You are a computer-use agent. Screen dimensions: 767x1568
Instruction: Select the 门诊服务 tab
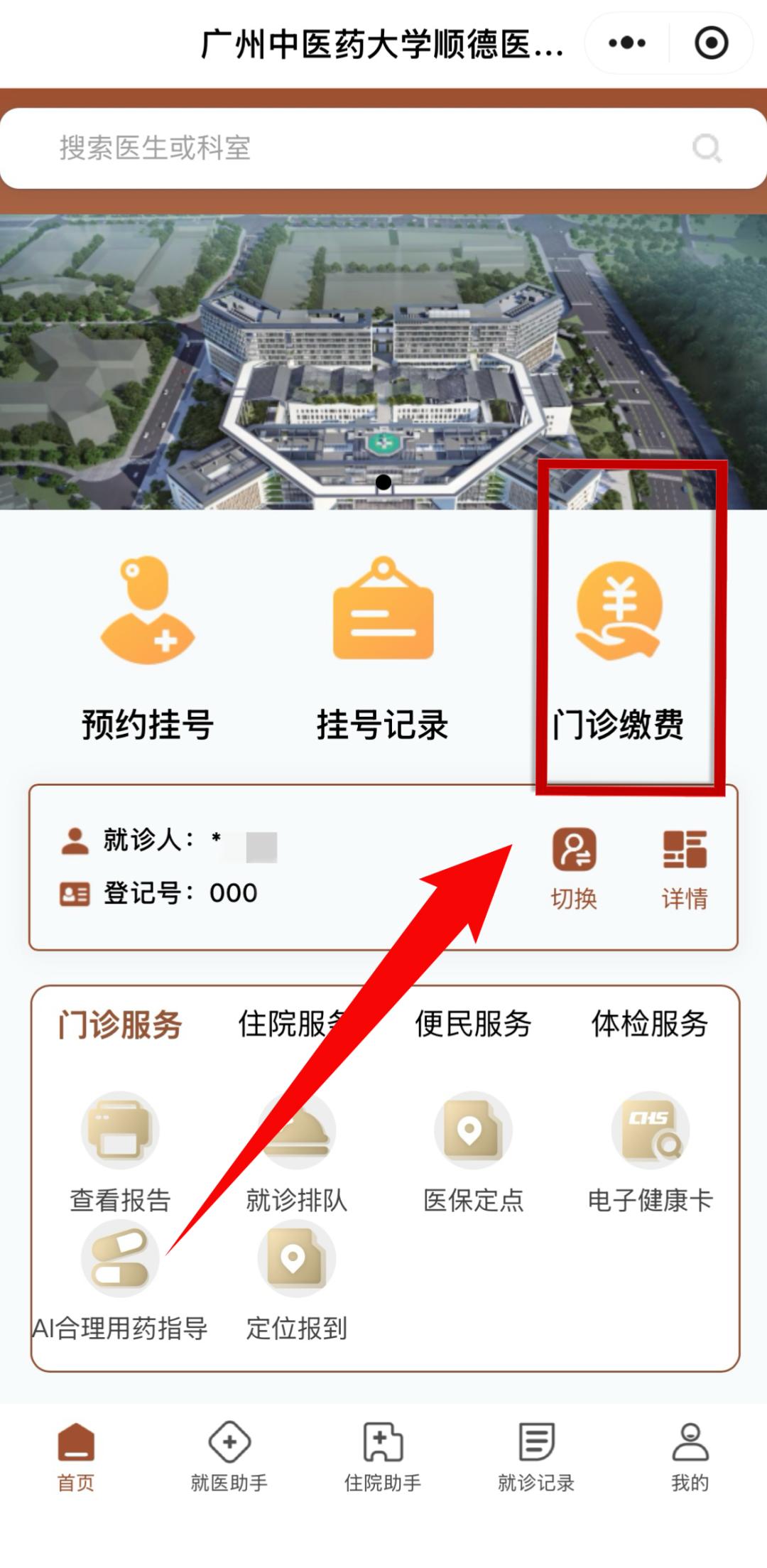point(120,1024)
